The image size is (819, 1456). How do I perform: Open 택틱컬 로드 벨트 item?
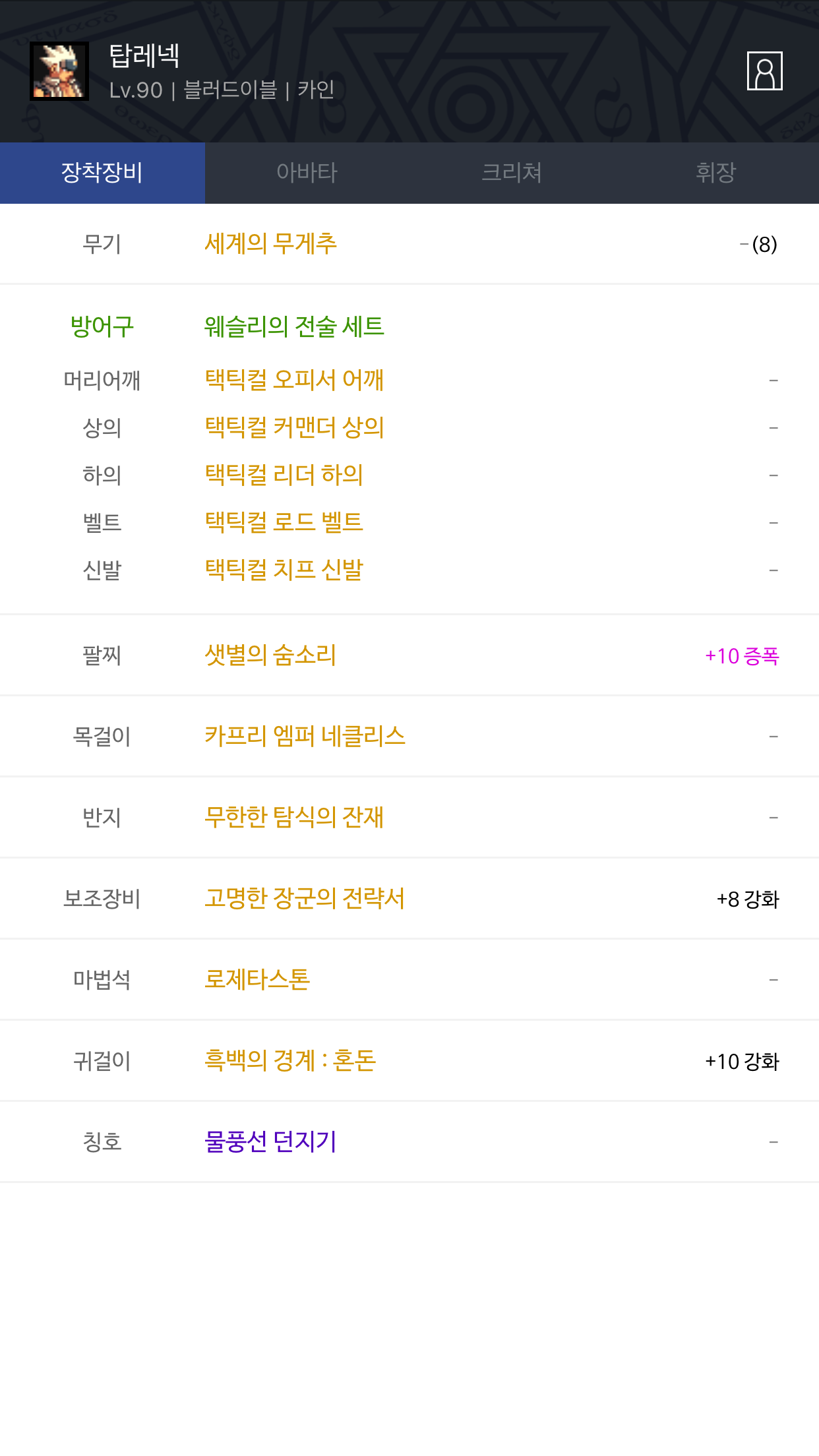pos(284,522)
